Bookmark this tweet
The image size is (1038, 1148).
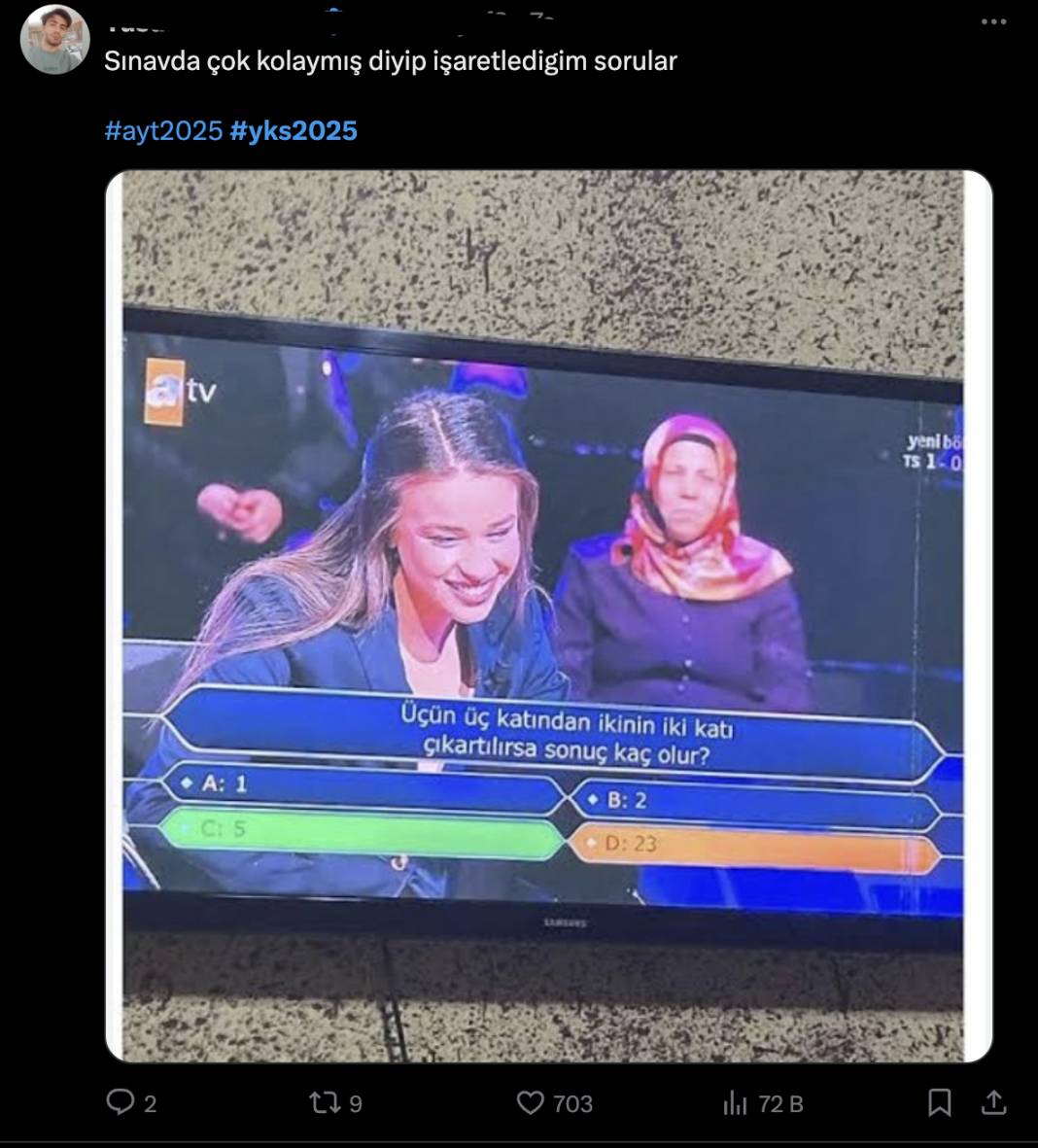tap(939, 1102)
